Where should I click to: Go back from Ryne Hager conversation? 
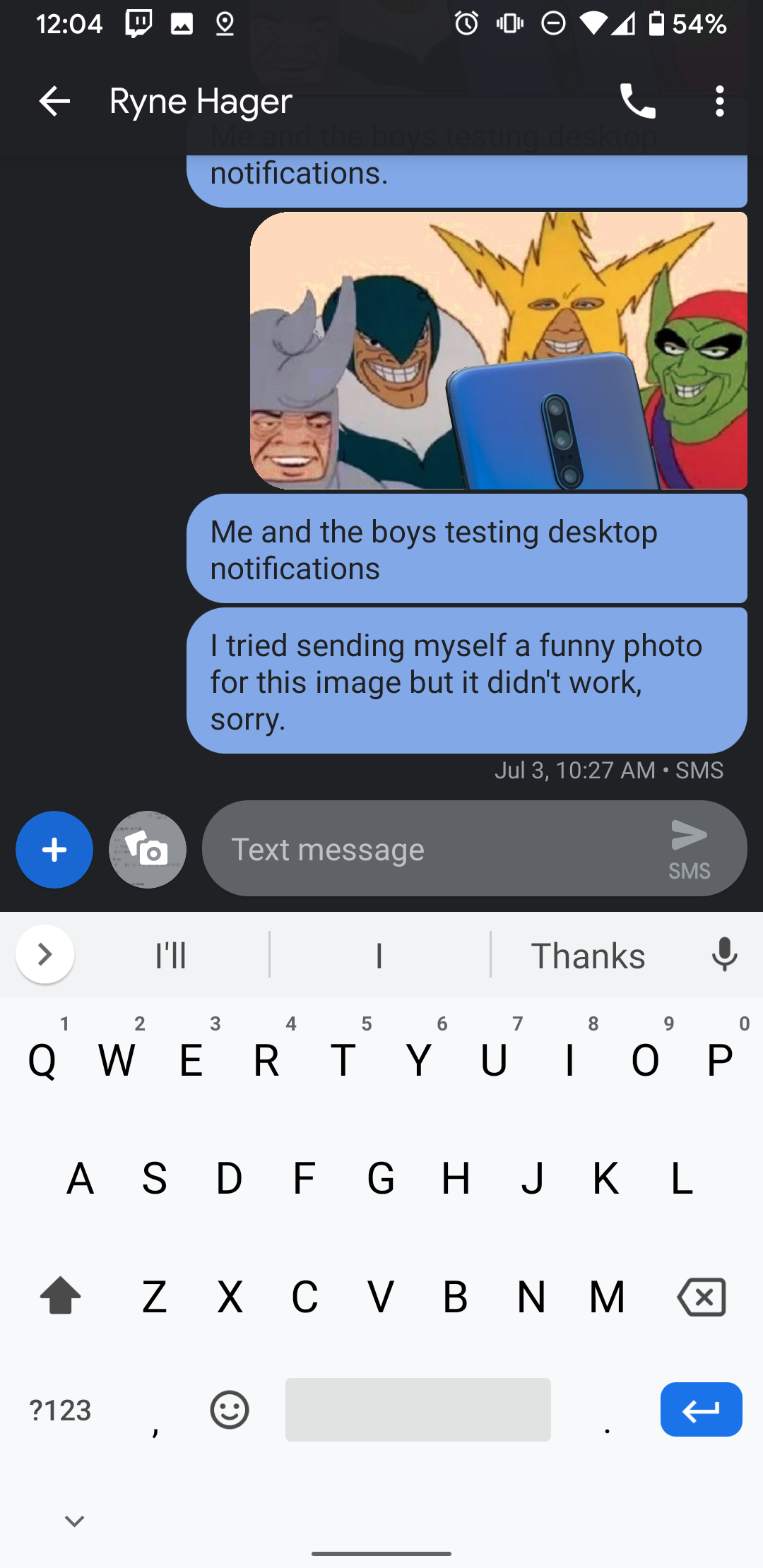pos(54,102)
